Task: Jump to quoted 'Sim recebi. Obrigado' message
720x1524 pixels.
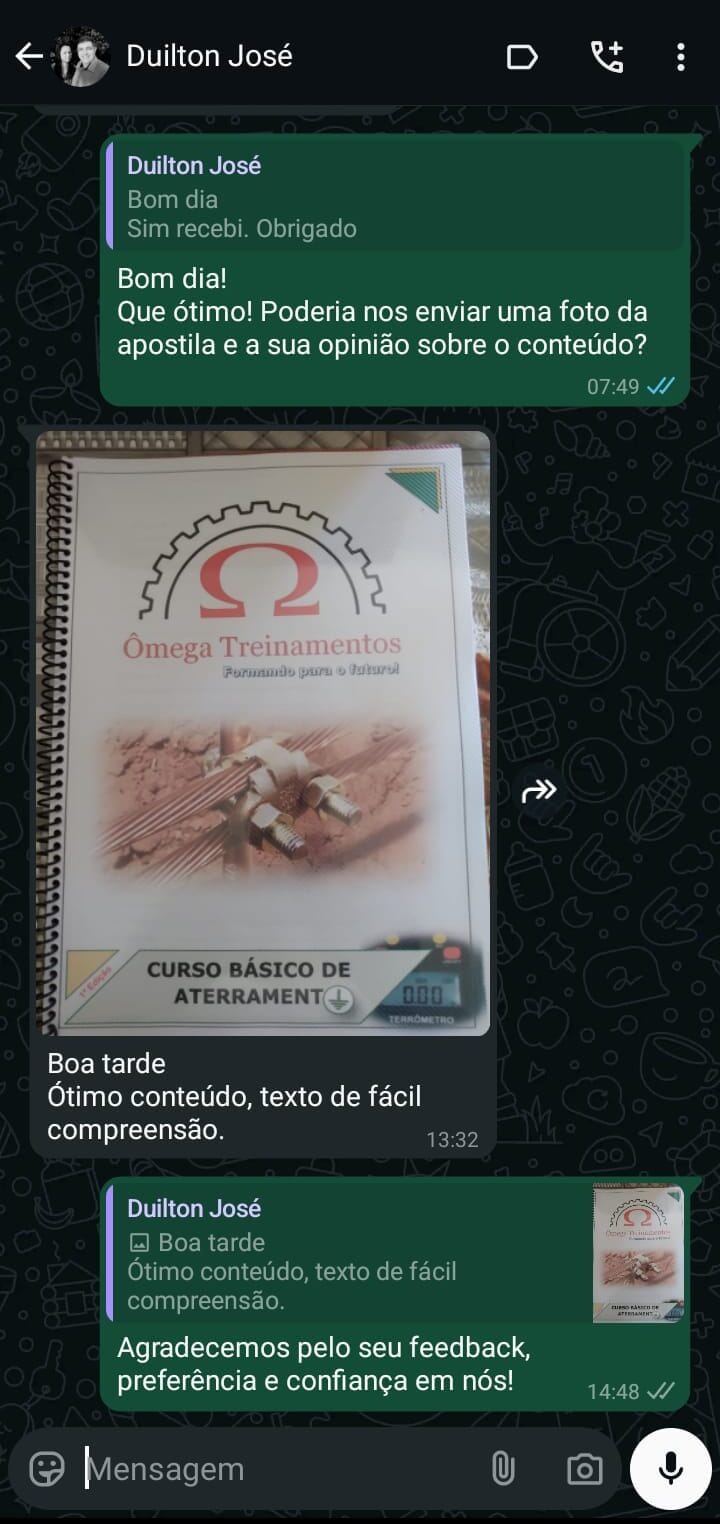Action: 395,197
